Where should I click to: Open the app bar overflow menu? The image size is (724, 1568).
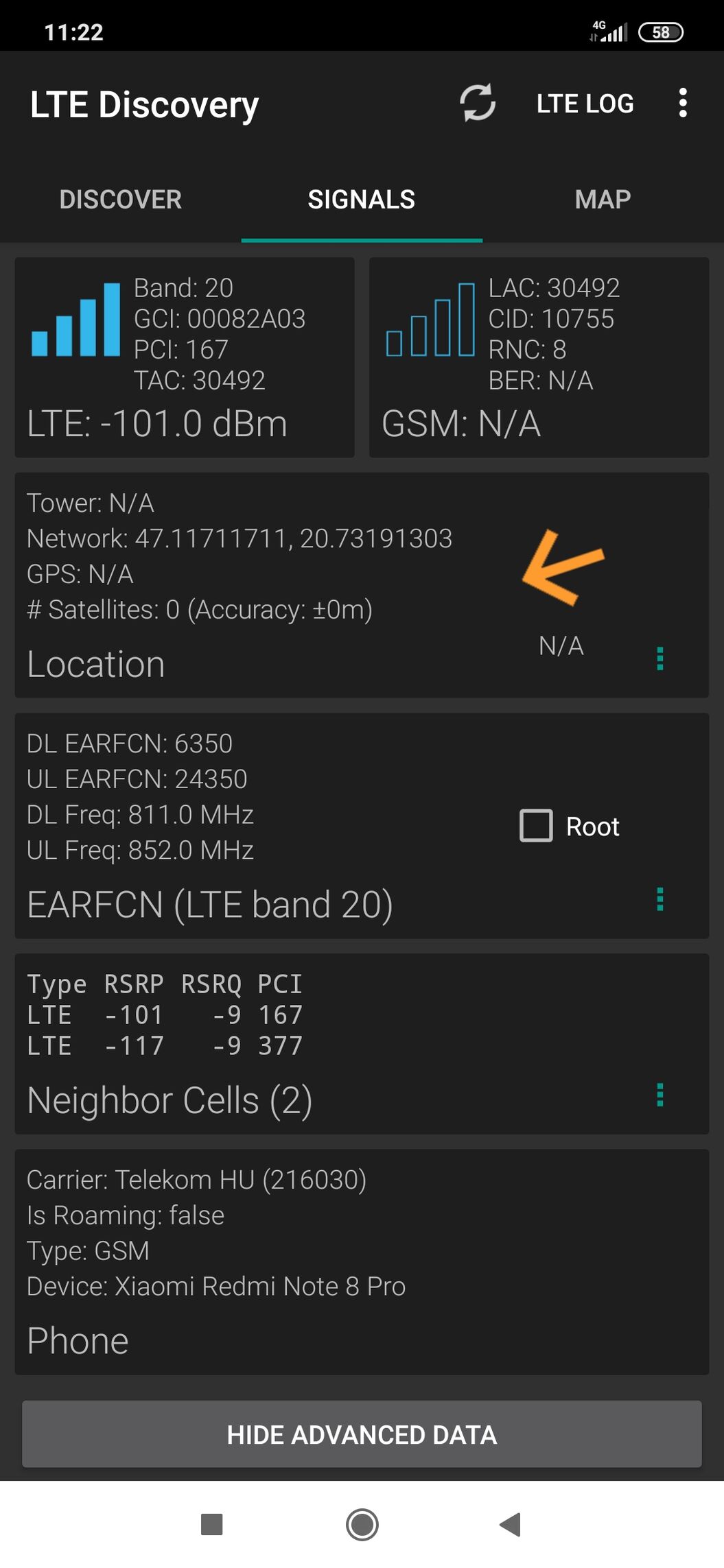[682, 103]
